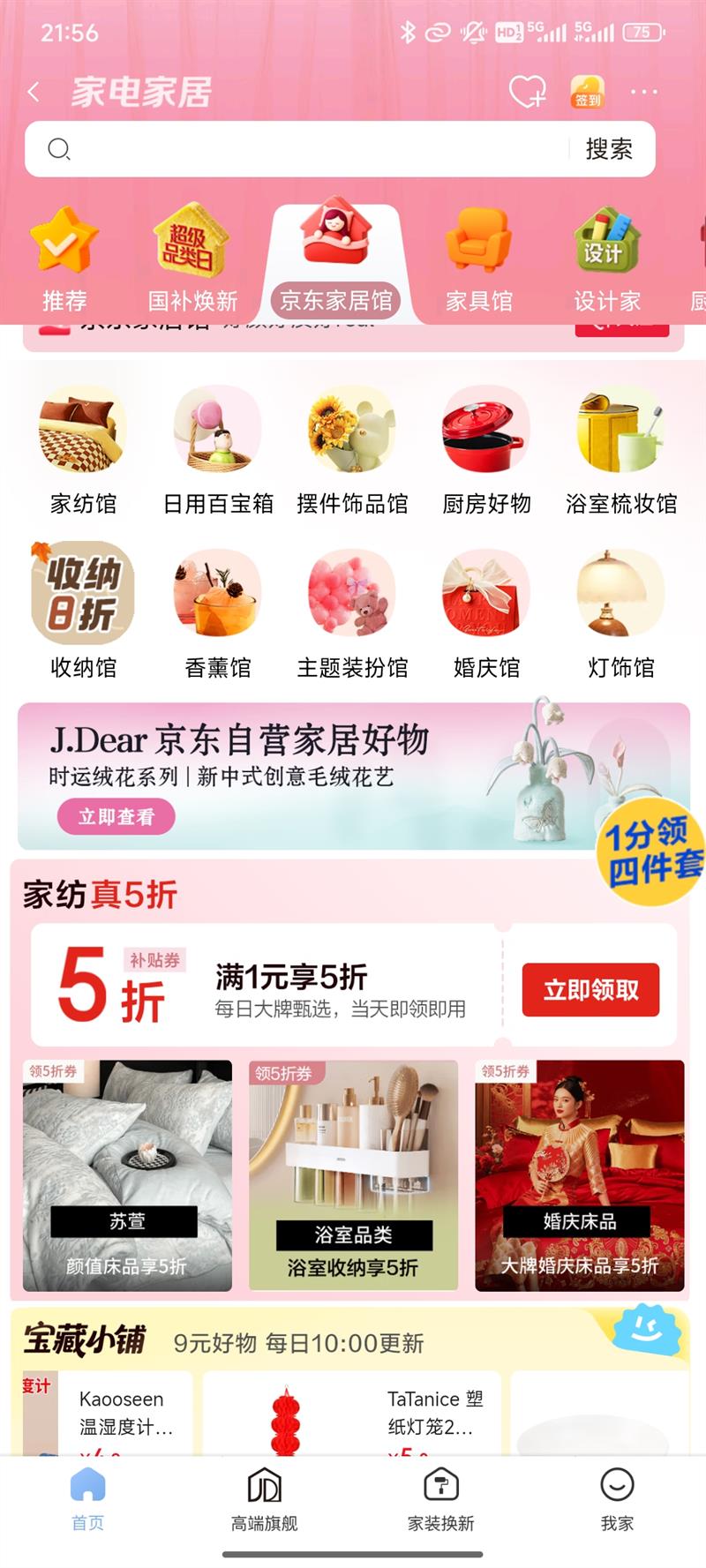The height and width of the screenshot is (1568, 706).
Task: Open the 摆件饰品馆 category icon
Action: [352, 430]
